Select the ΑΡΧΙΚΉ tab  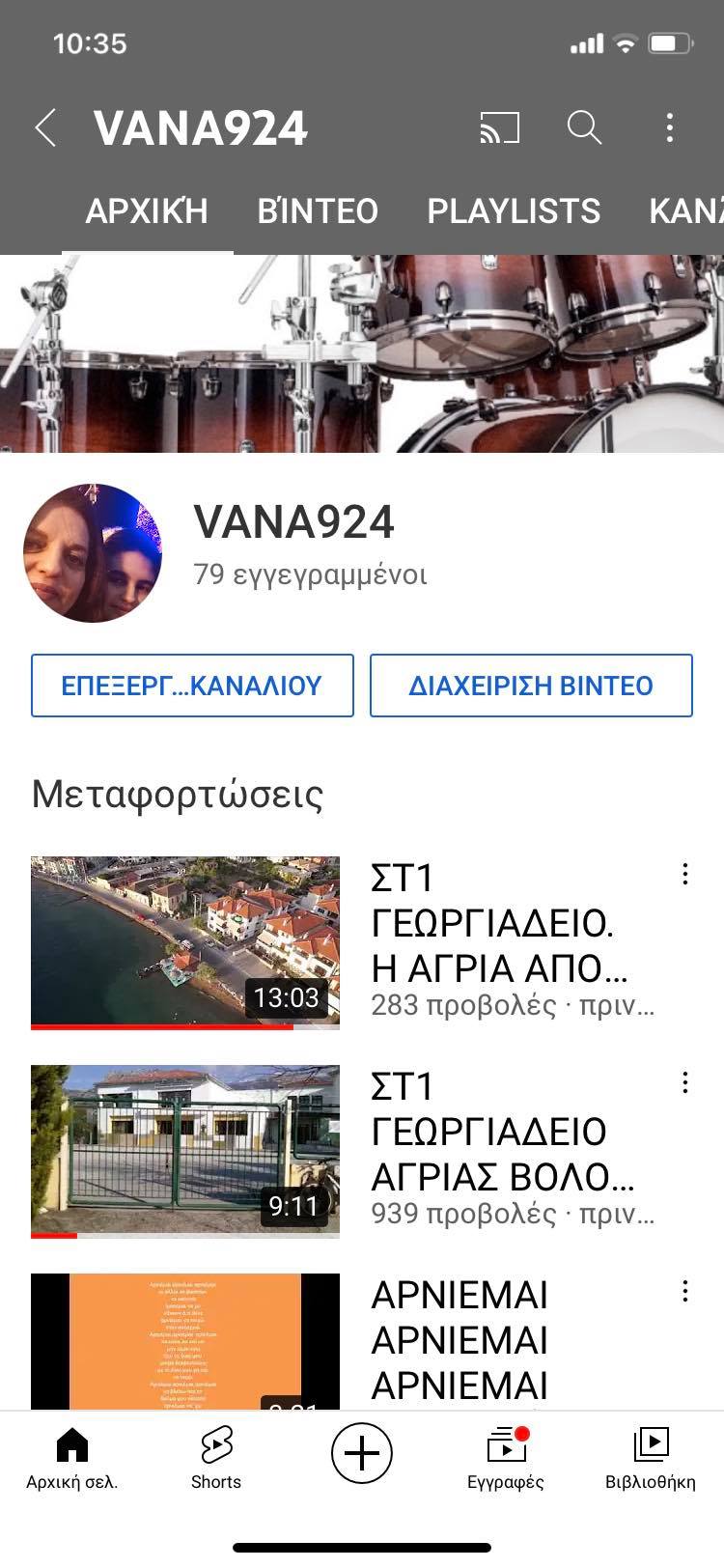[x=147, y=211]
